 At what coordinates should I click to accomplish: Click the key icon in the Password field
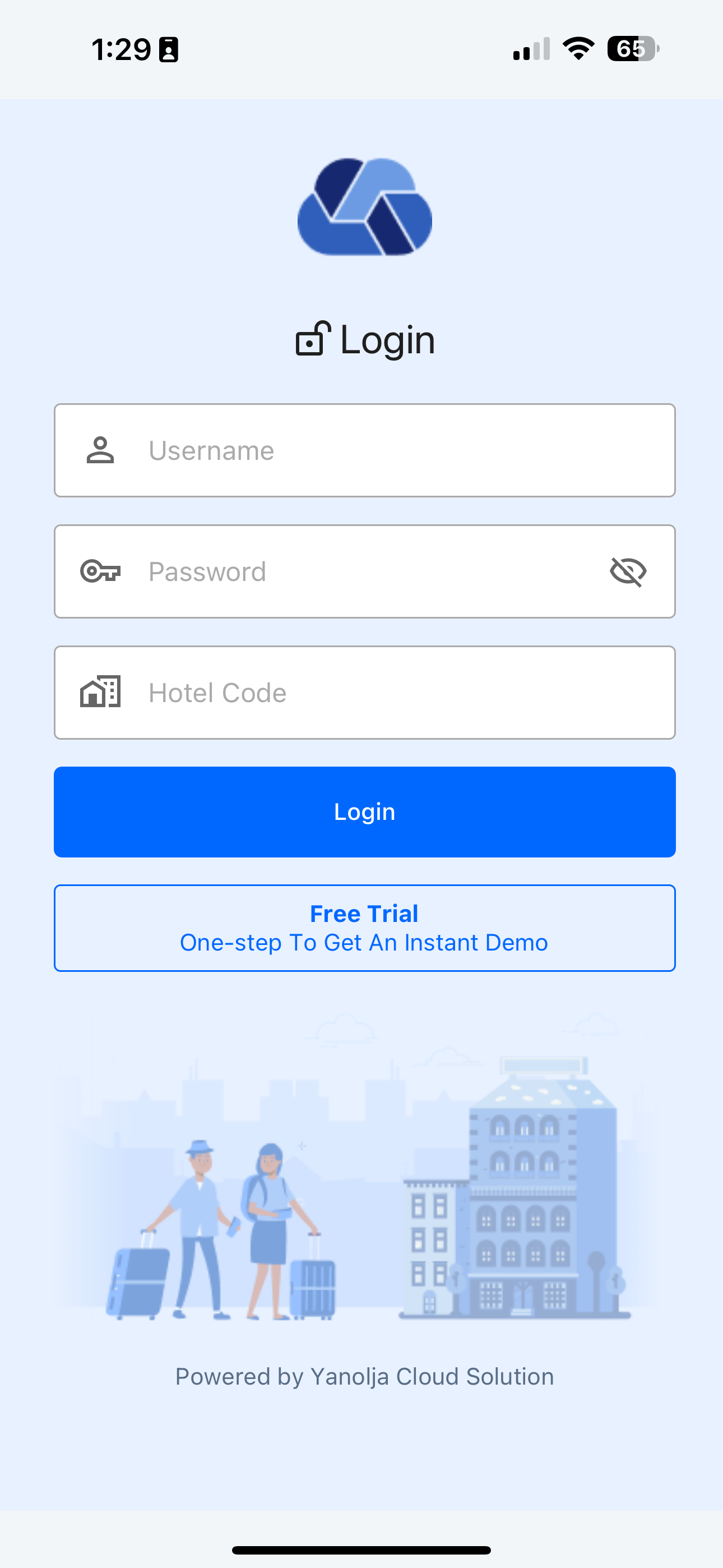[100, 571]
